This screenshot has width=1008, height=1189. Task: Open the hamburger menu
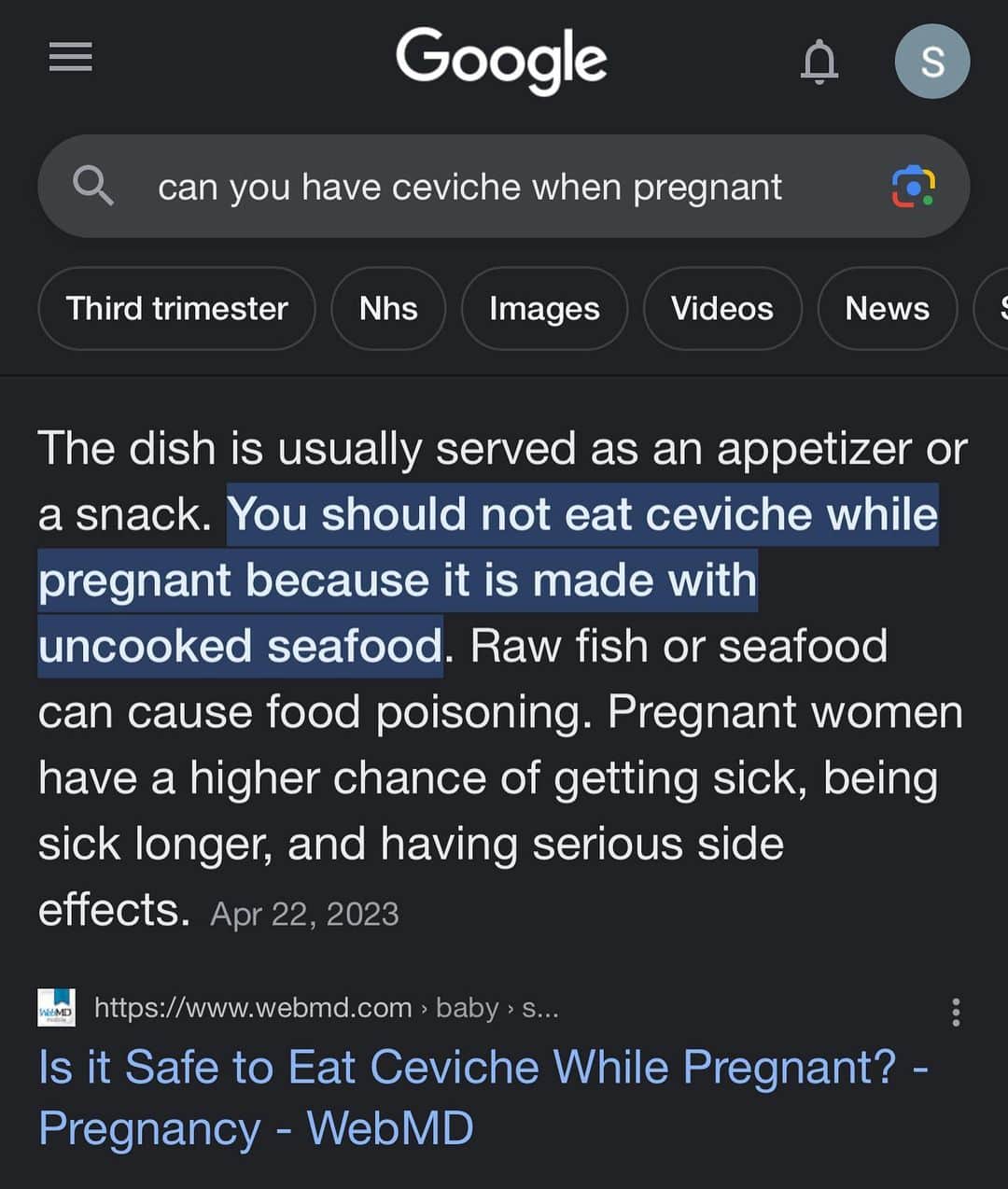[x=70, y=58]
